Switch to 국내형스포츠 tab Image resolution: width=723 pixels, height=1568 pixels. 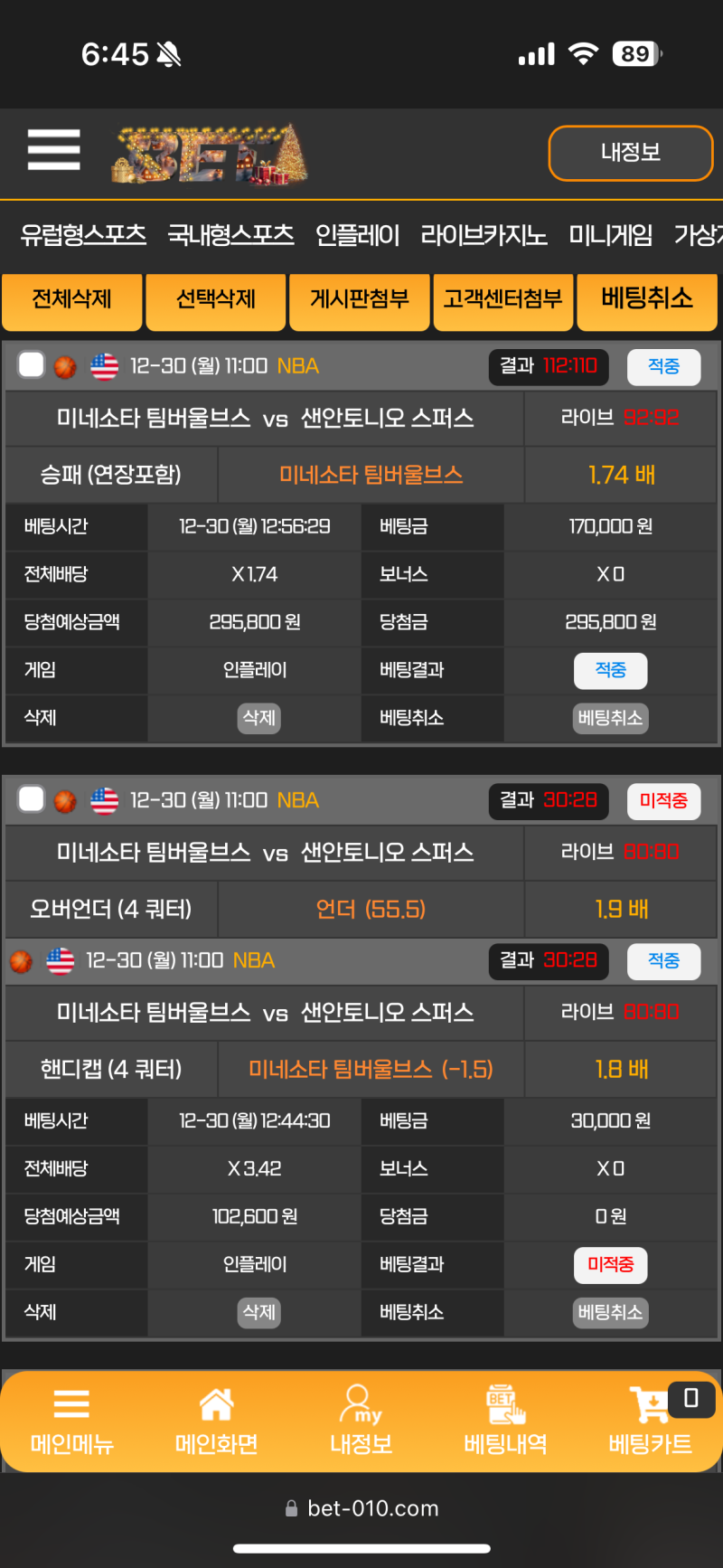(x=230, y=235)
